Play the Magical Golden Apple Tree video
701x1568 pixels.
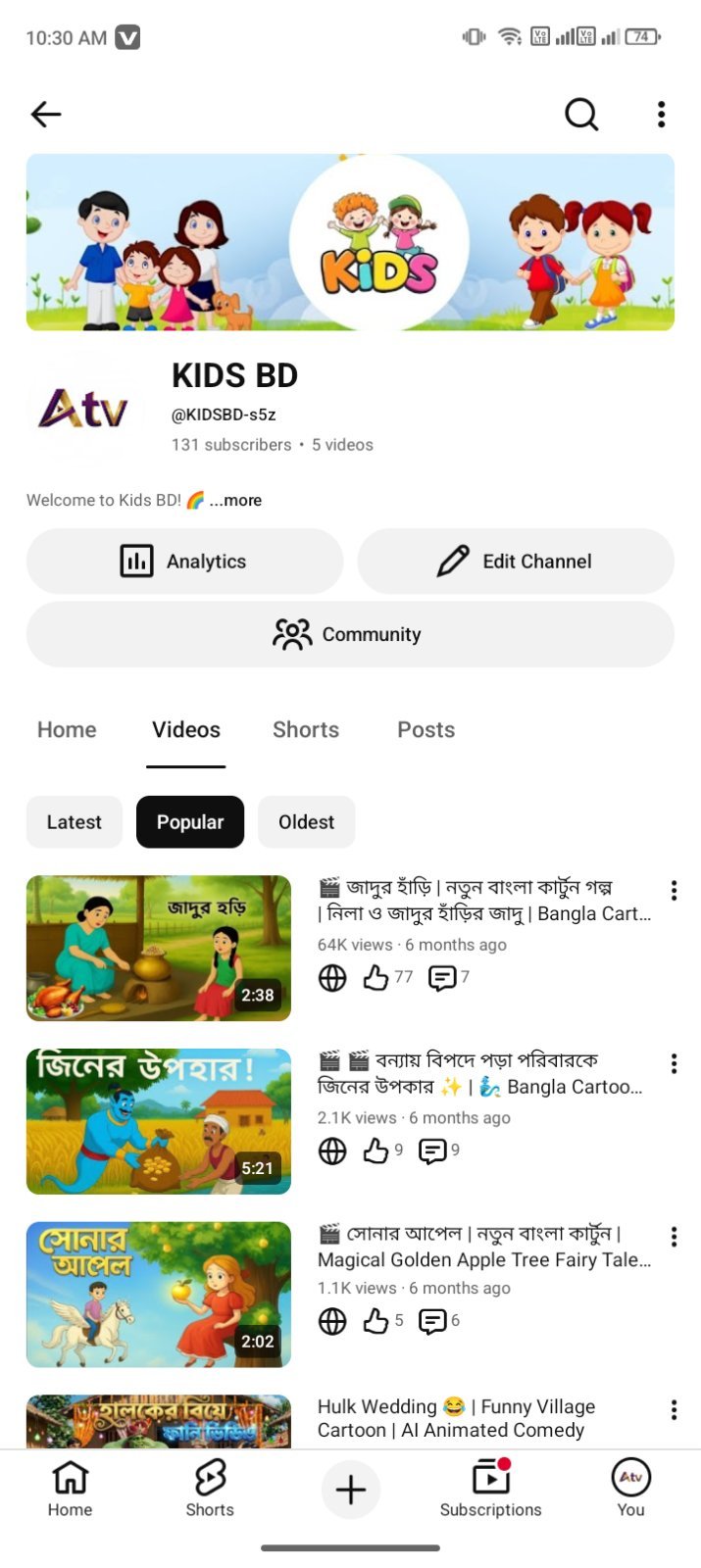click(x=159, y=1295)
